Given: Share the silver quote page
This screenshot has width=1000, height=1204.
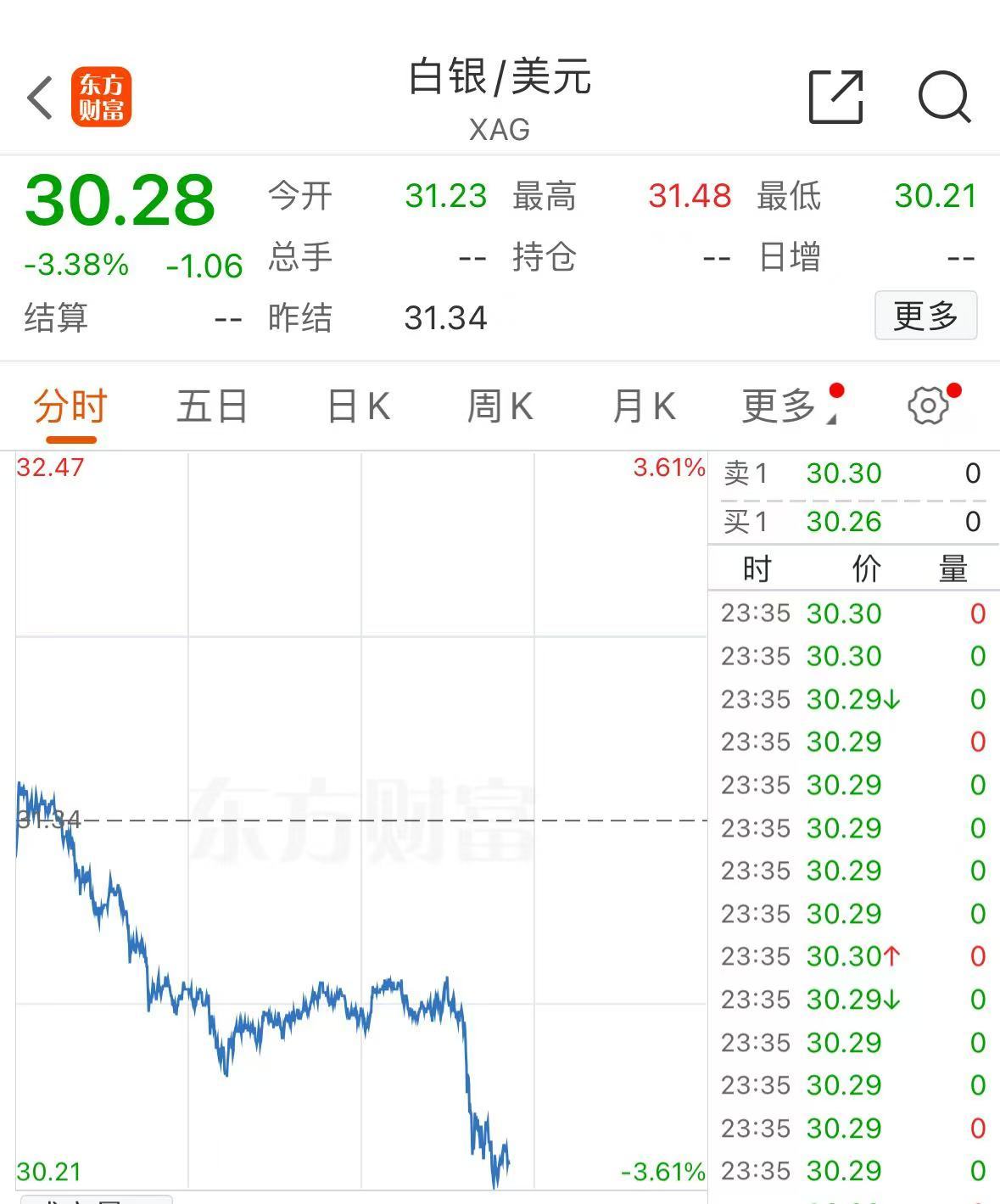Looking at the screenshot, I should [x=835, y=98].
